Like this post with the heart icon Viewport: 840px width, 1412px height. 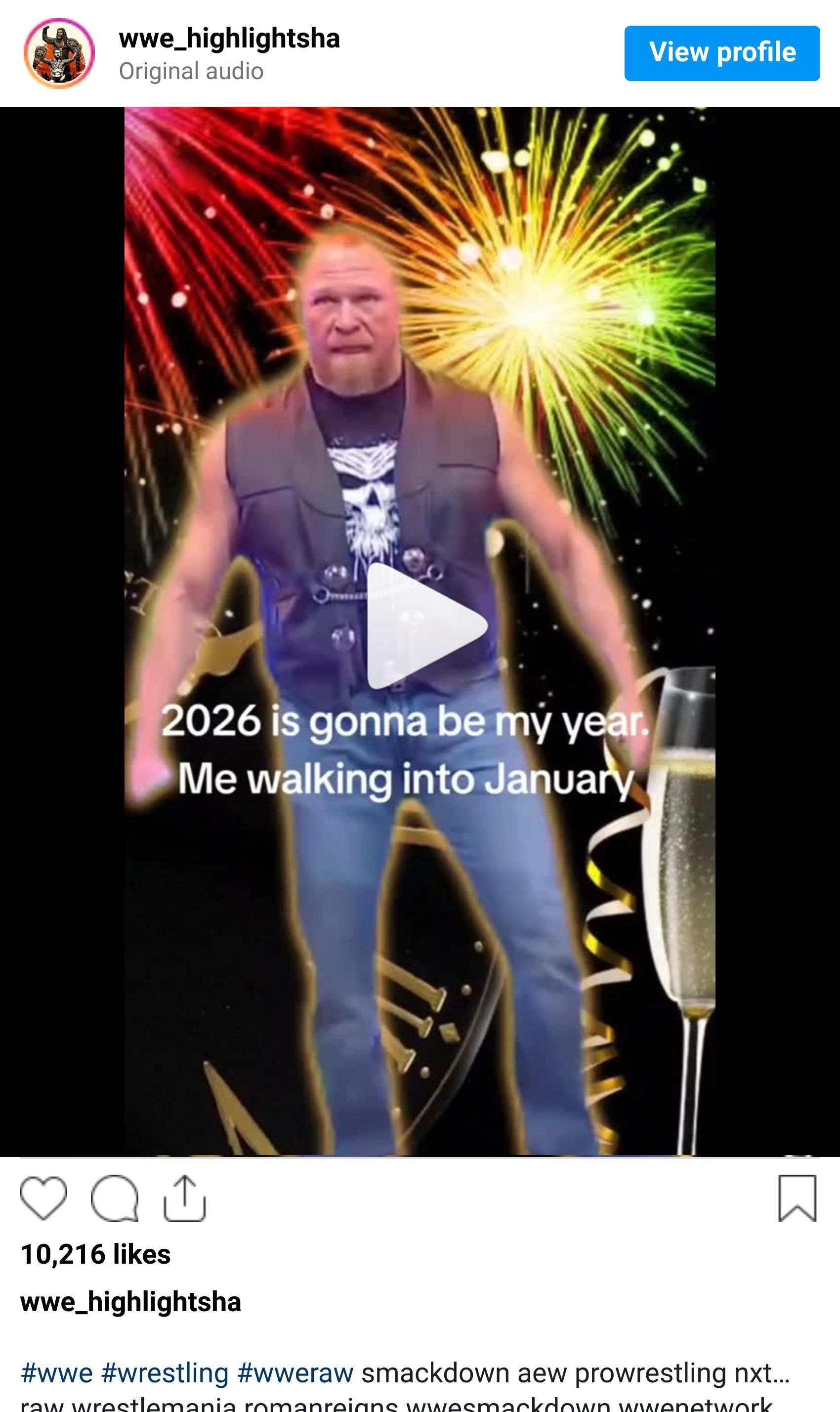pos(43,1197)
